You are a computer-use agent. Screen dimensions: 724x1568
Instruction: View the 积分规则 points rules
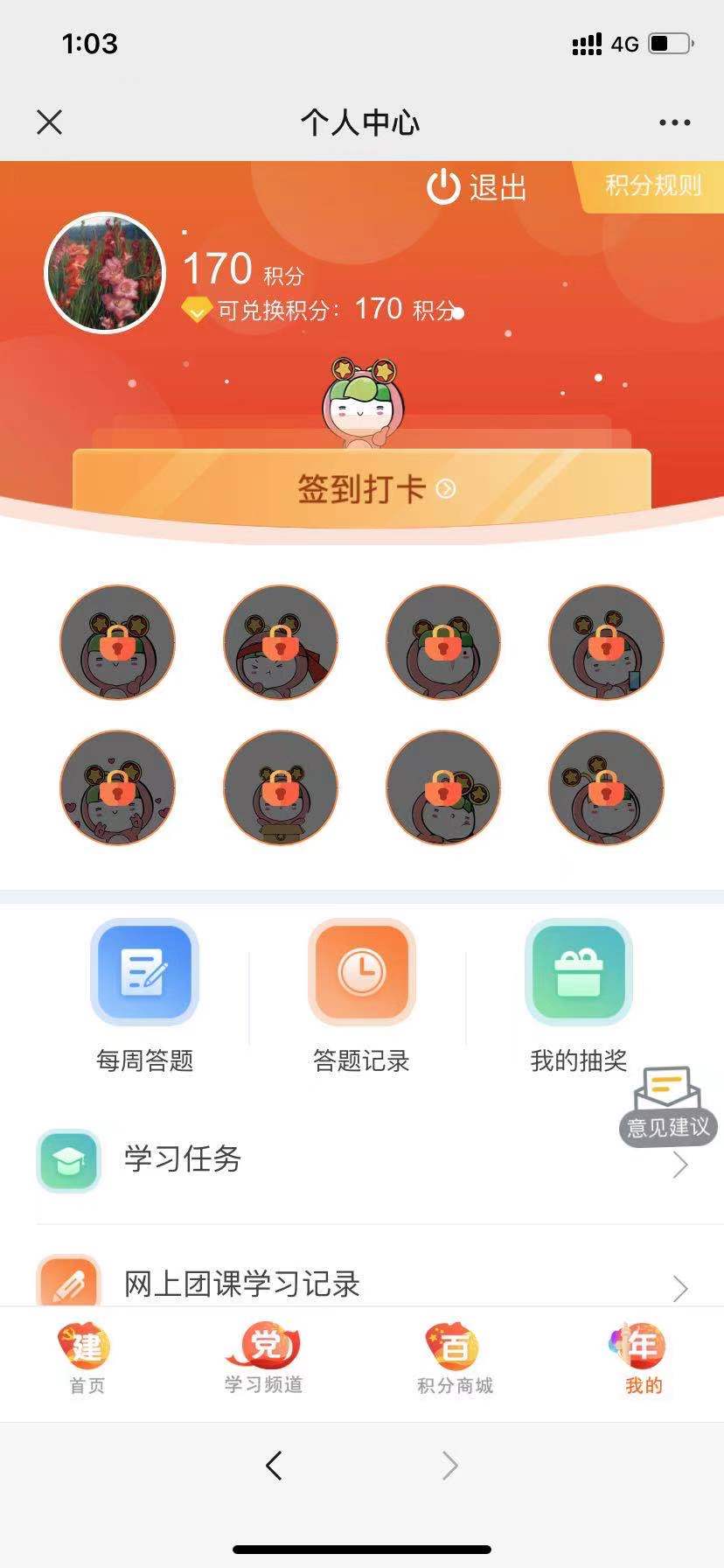pyautogui.click(x=652, y=185)
